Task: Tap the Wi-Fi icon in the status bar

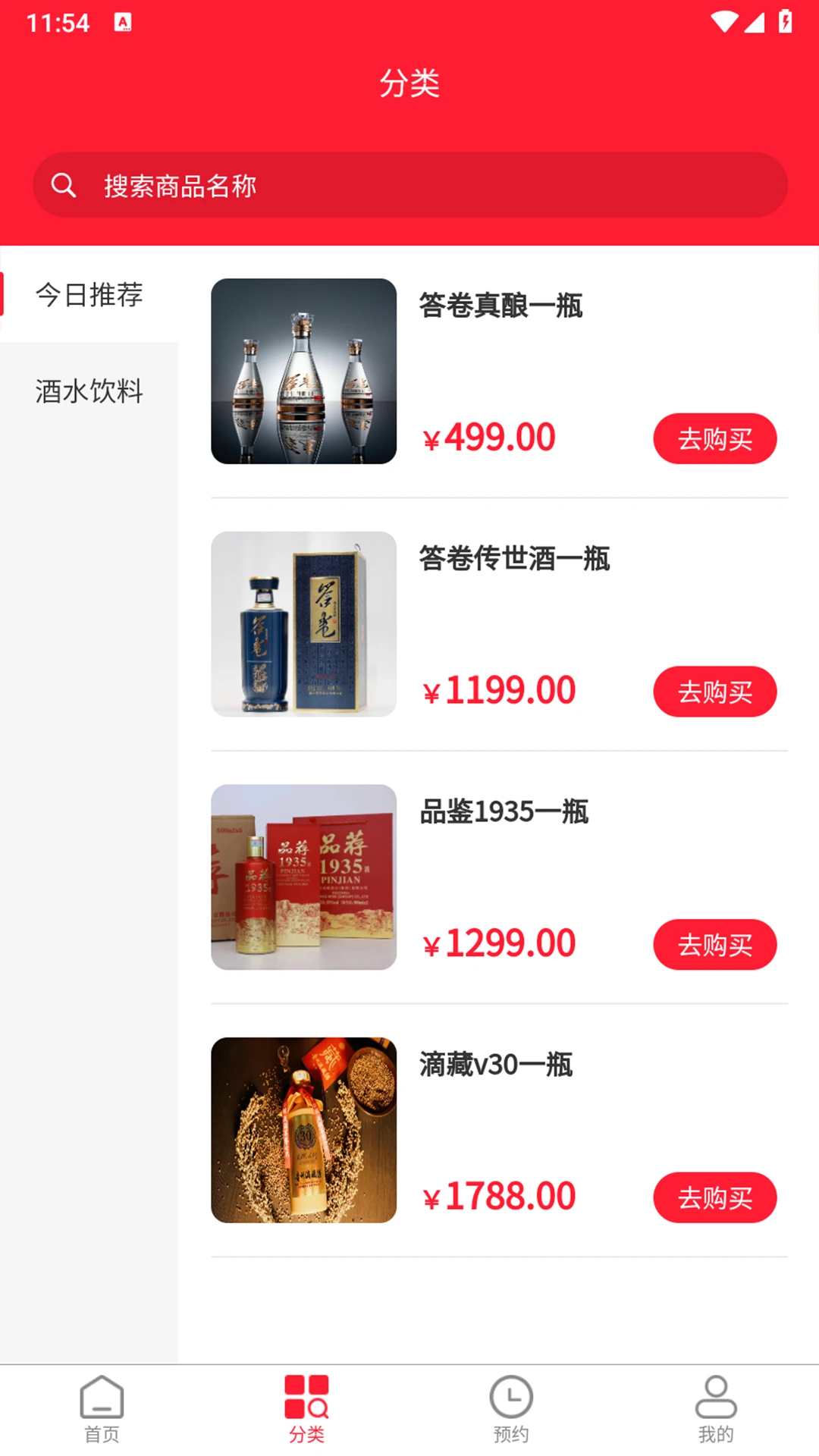Action: click(x=723, y=22)
